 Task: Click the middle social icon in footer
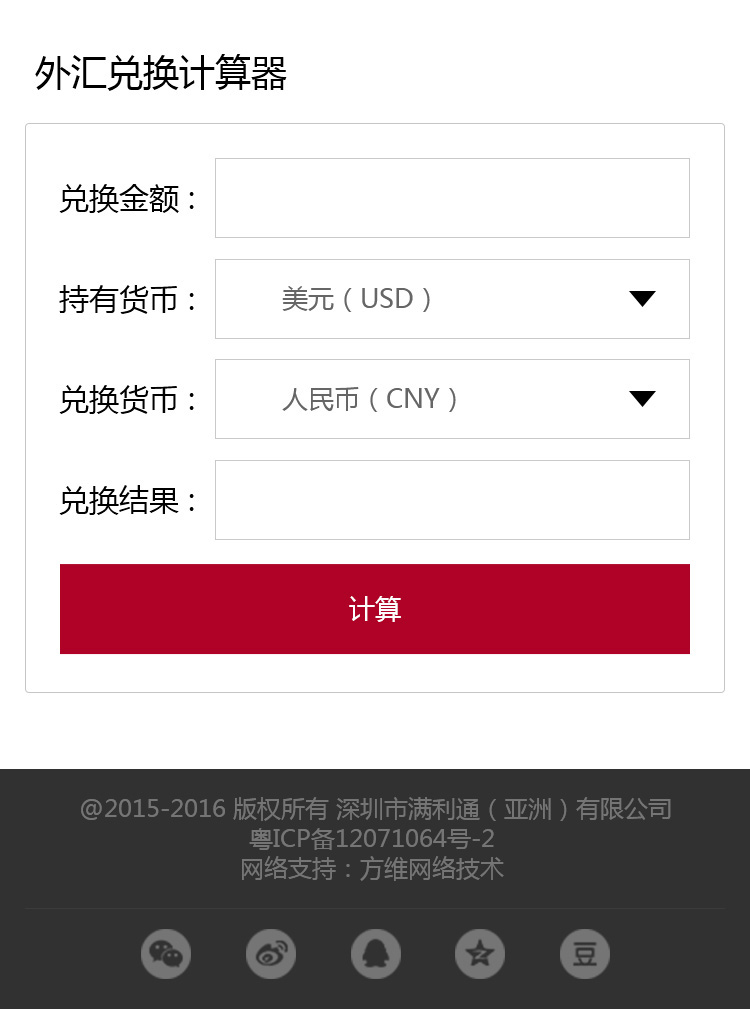point(375,954)
